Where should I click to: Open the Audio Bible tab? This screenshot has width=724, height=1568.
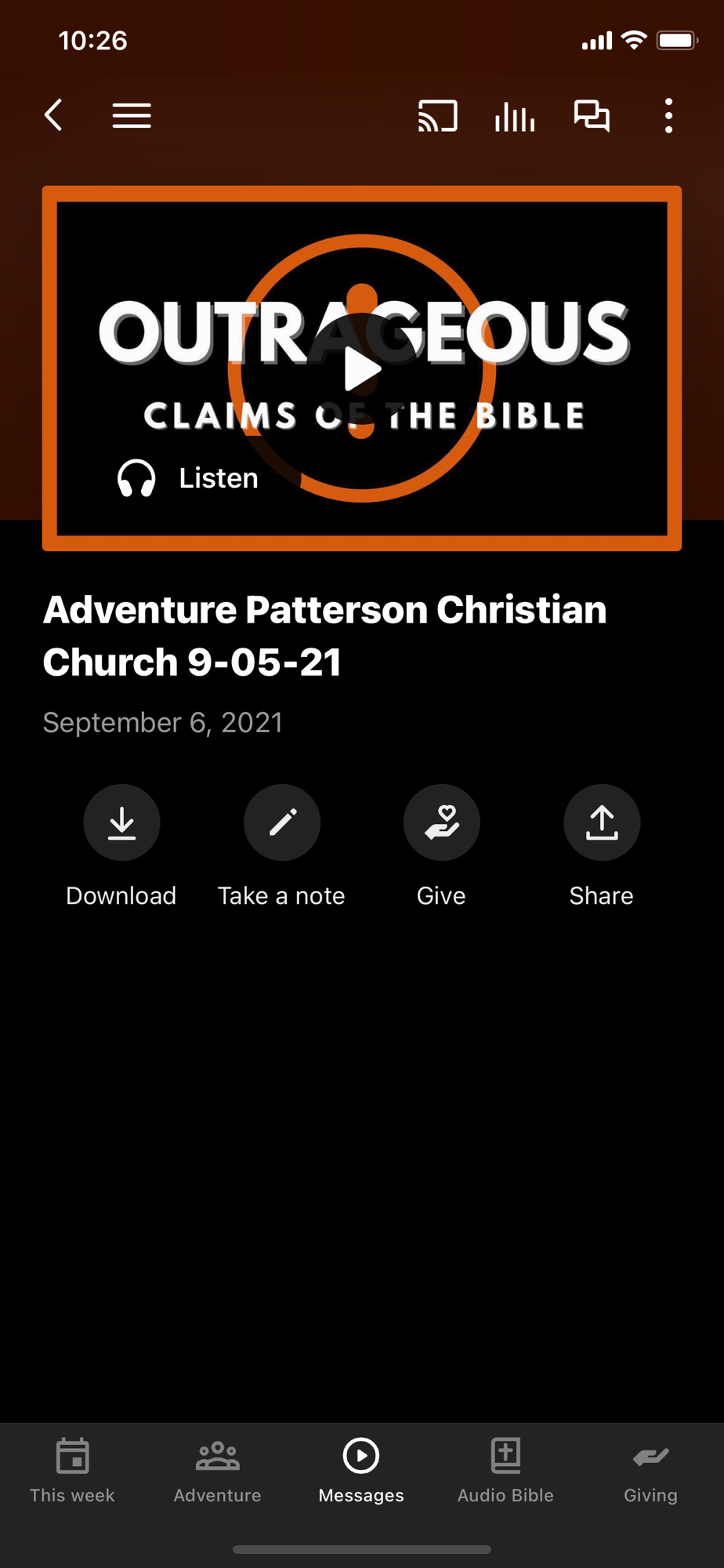click(505, 1471)
